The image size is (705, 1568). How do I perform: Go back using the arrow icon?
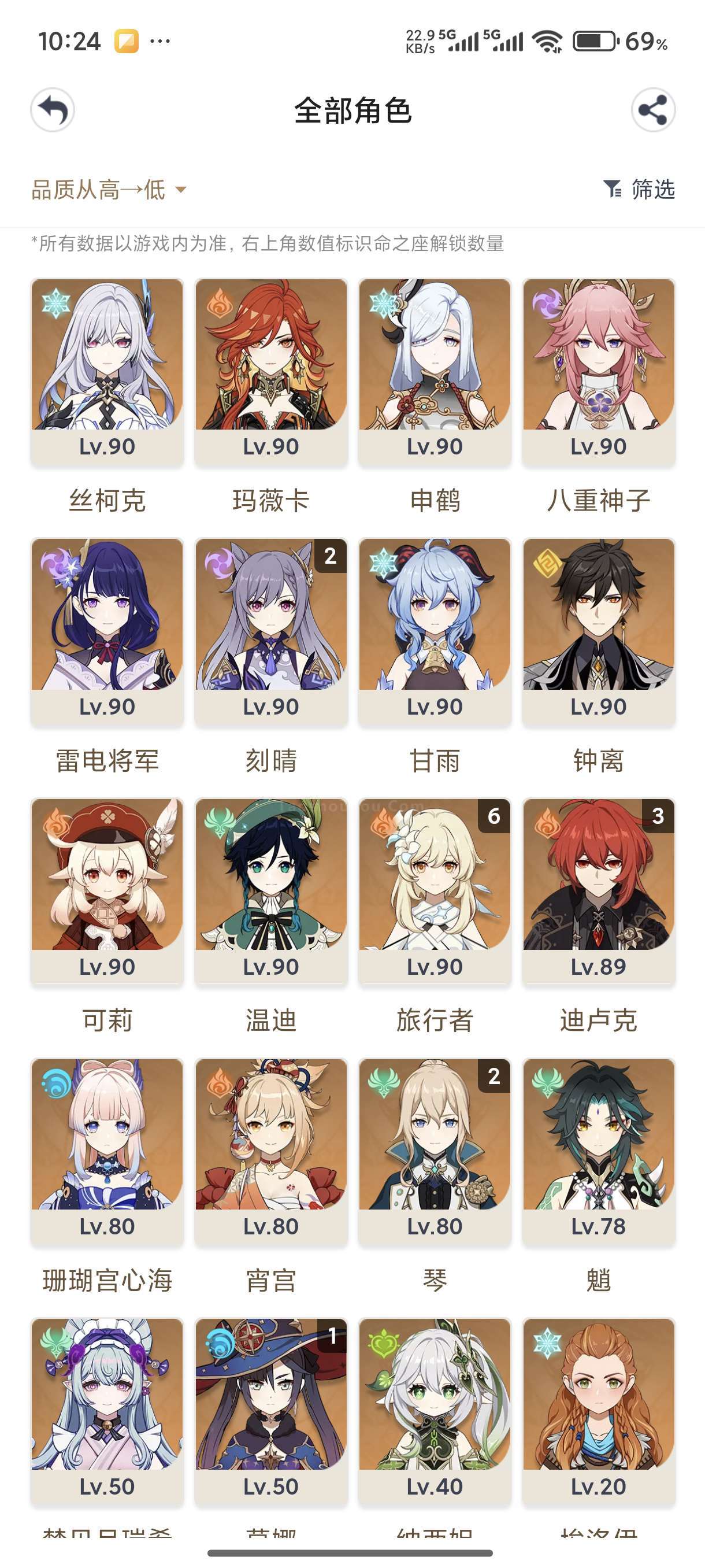click(53, 110)
